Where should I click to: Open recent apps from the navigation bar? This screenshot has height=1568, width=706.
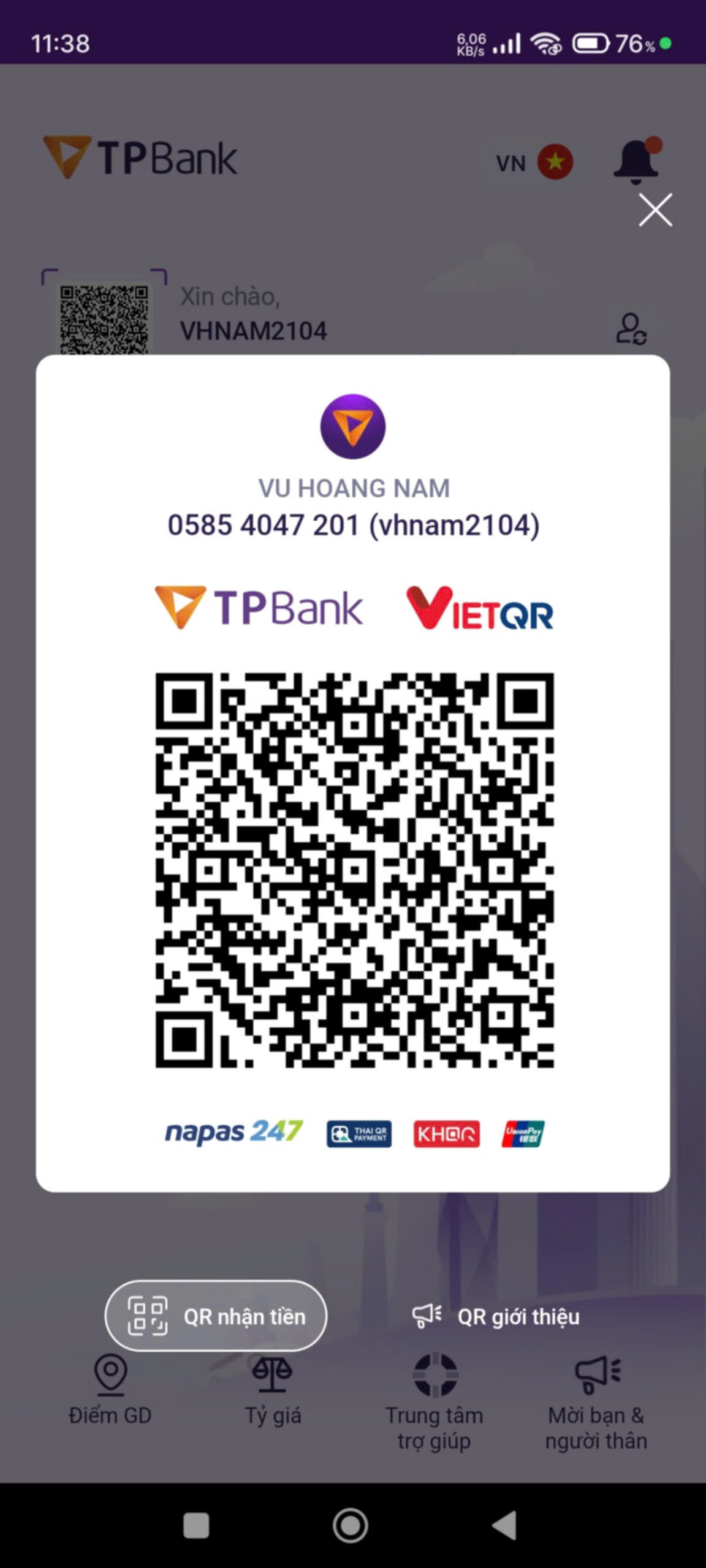click(196, 1525)
